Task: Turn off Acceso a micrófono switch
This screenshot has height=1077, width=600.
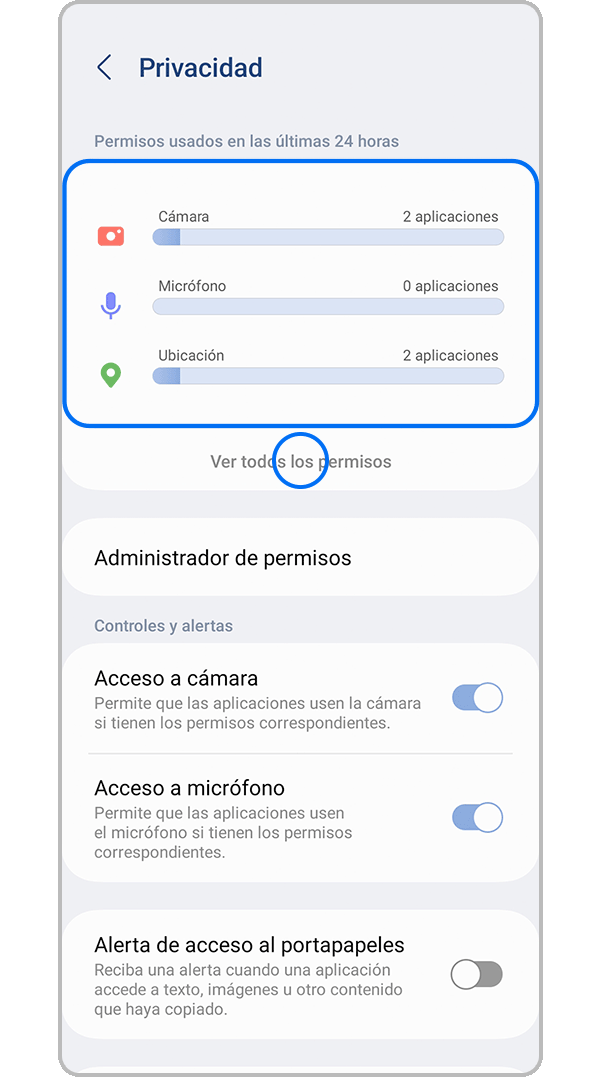Action: coord(477,818)
